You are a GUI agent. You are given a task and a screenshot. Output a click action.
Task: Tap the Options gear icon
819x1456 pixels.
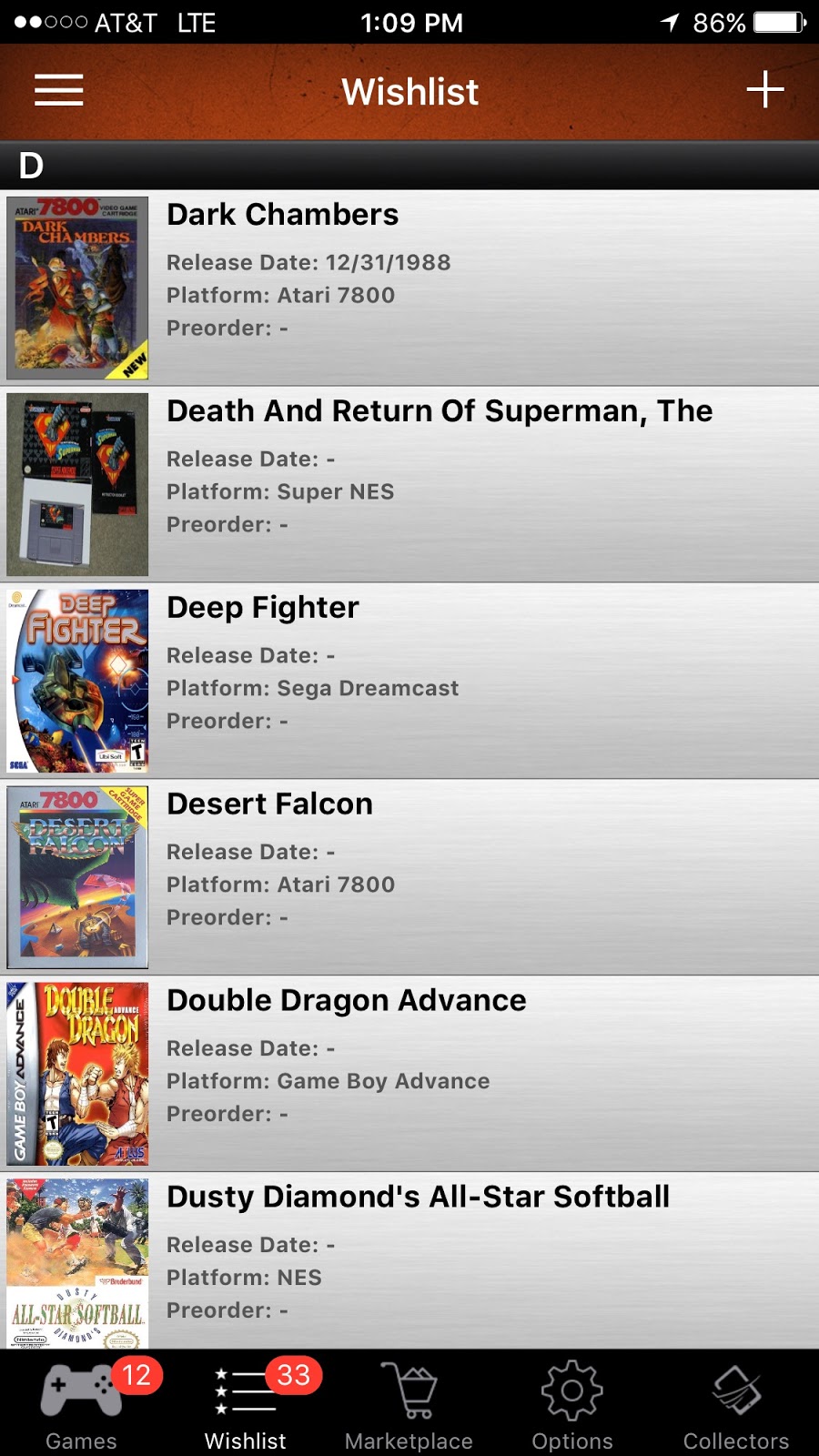[x=571, y=1388]
